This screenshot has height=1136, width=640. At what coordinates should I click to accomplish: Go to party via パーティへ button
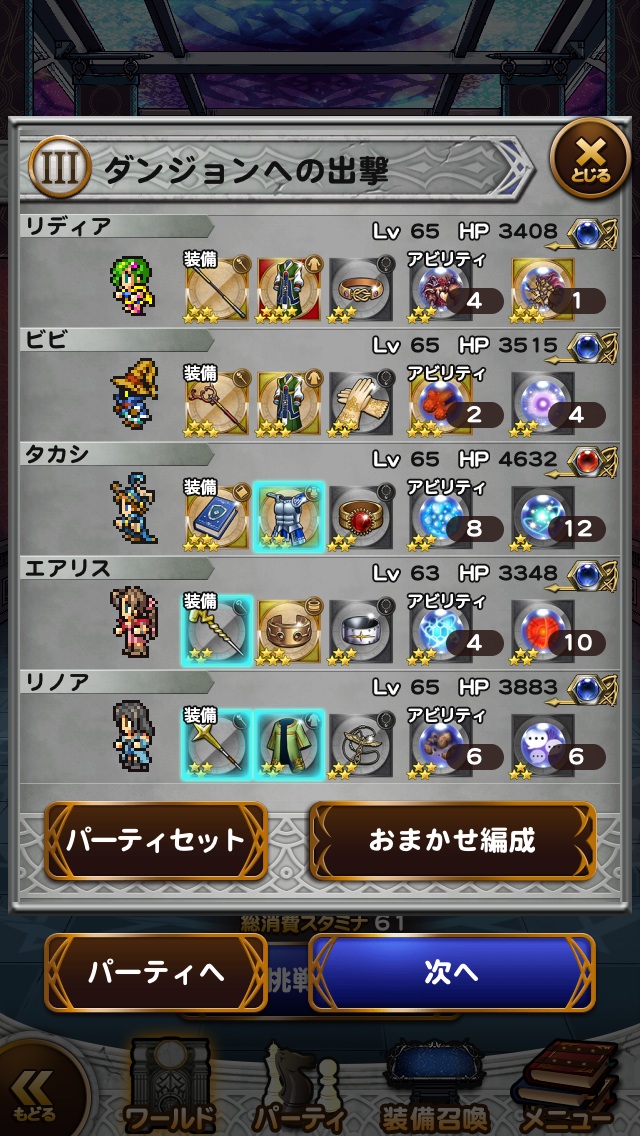pyautogui.click(x=155, y=972)
